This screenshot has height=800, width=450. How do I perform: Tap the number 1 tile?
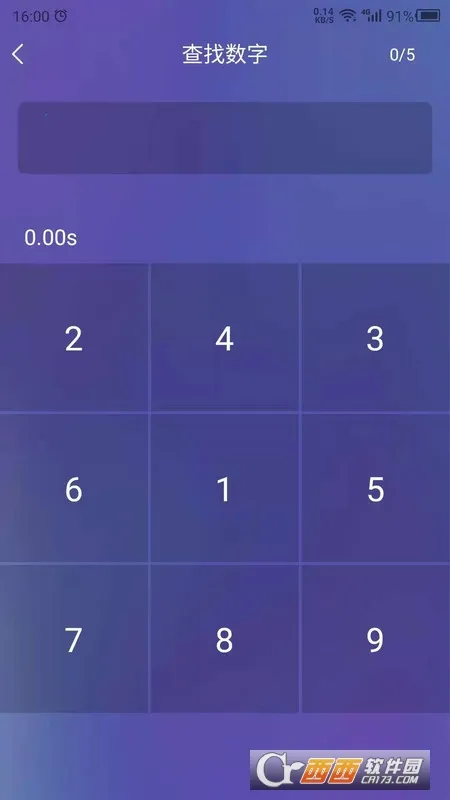[224, 488]
